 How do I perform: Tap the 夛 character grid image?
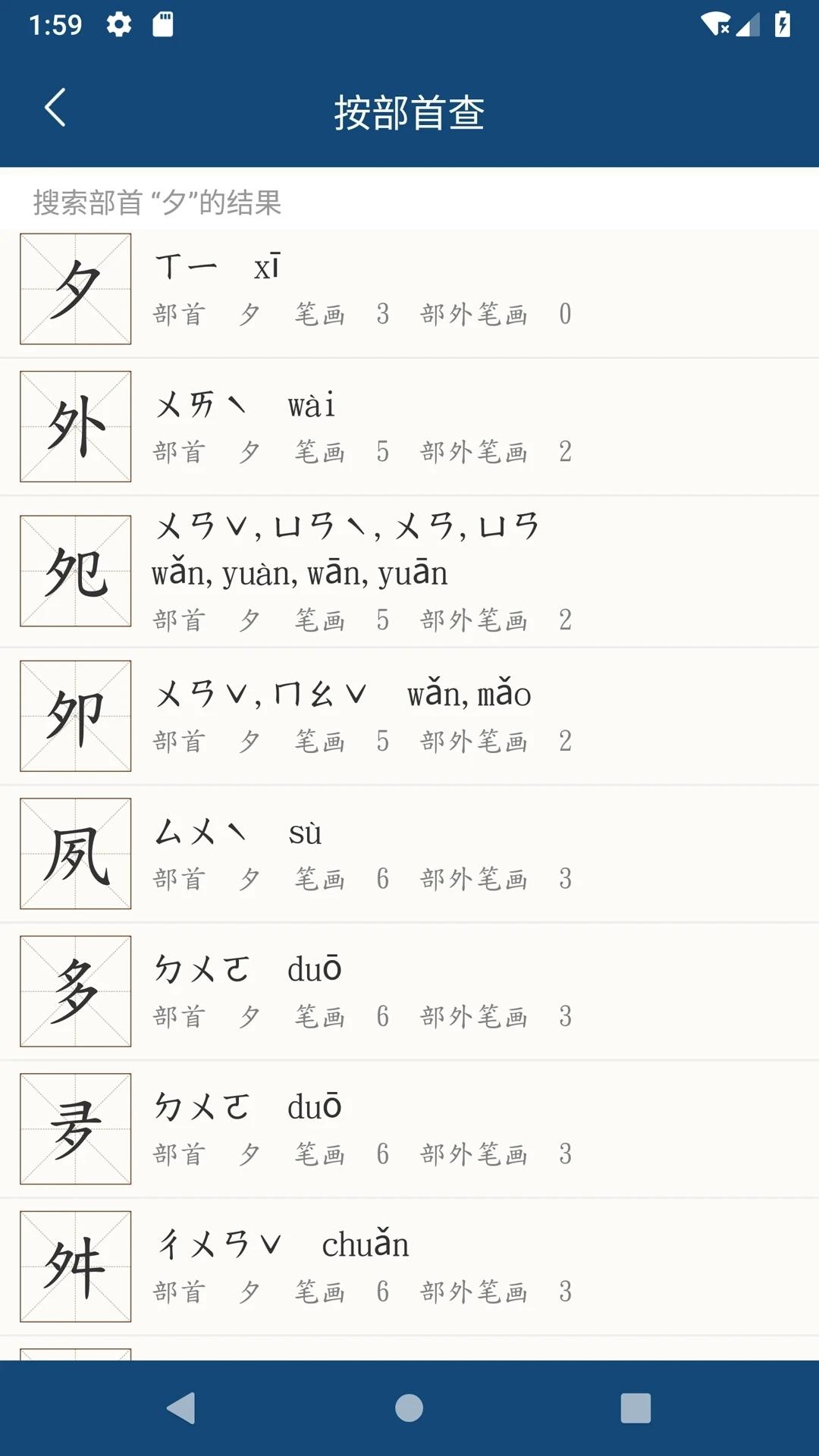pyautogui.click(x=75, y=1128)
